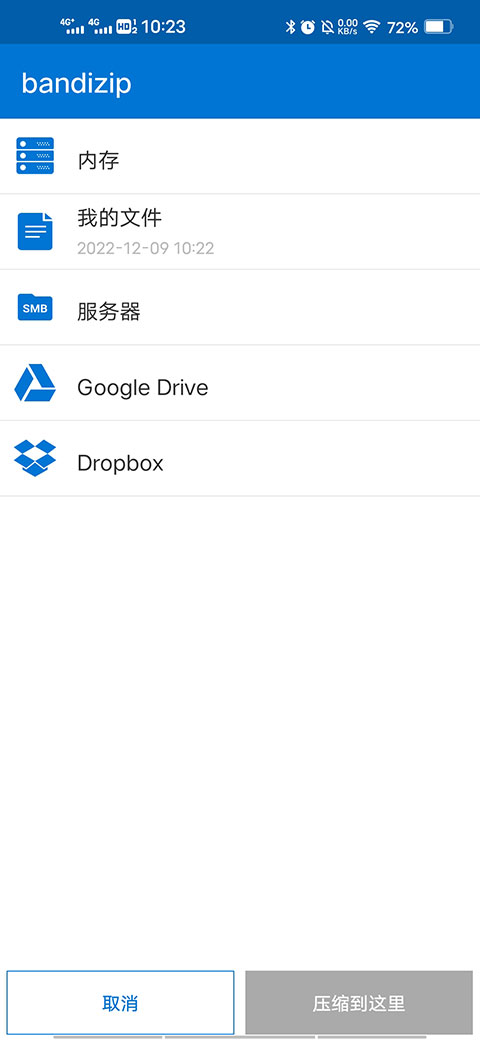Open 我的文件 folder
Viewport: 480px width, 1040px height.
(x=240, y=232)
